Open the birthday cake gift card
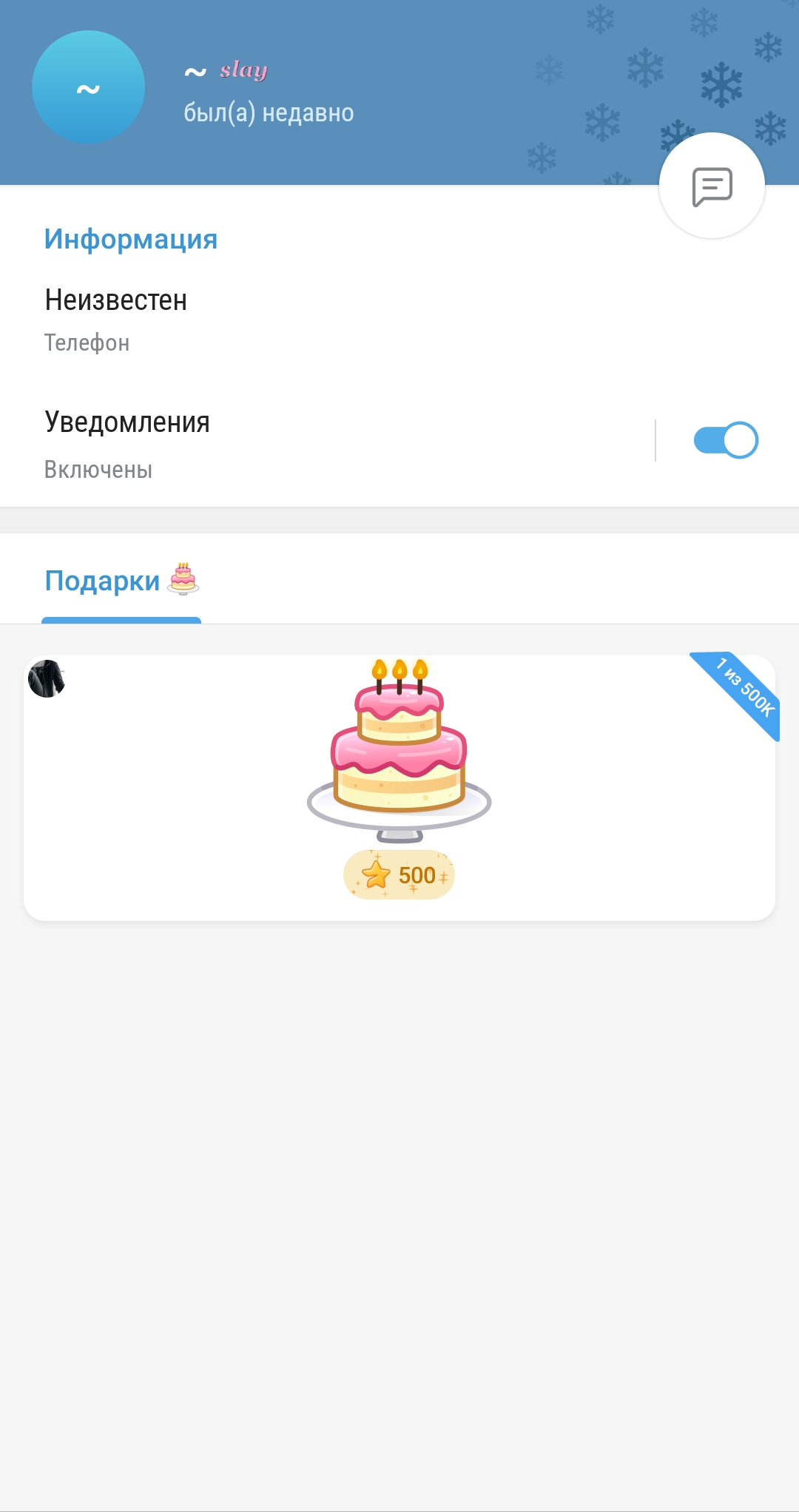The height and width of the screenshot is (1512, 799). pyautogui.click(x=399, y=787)
